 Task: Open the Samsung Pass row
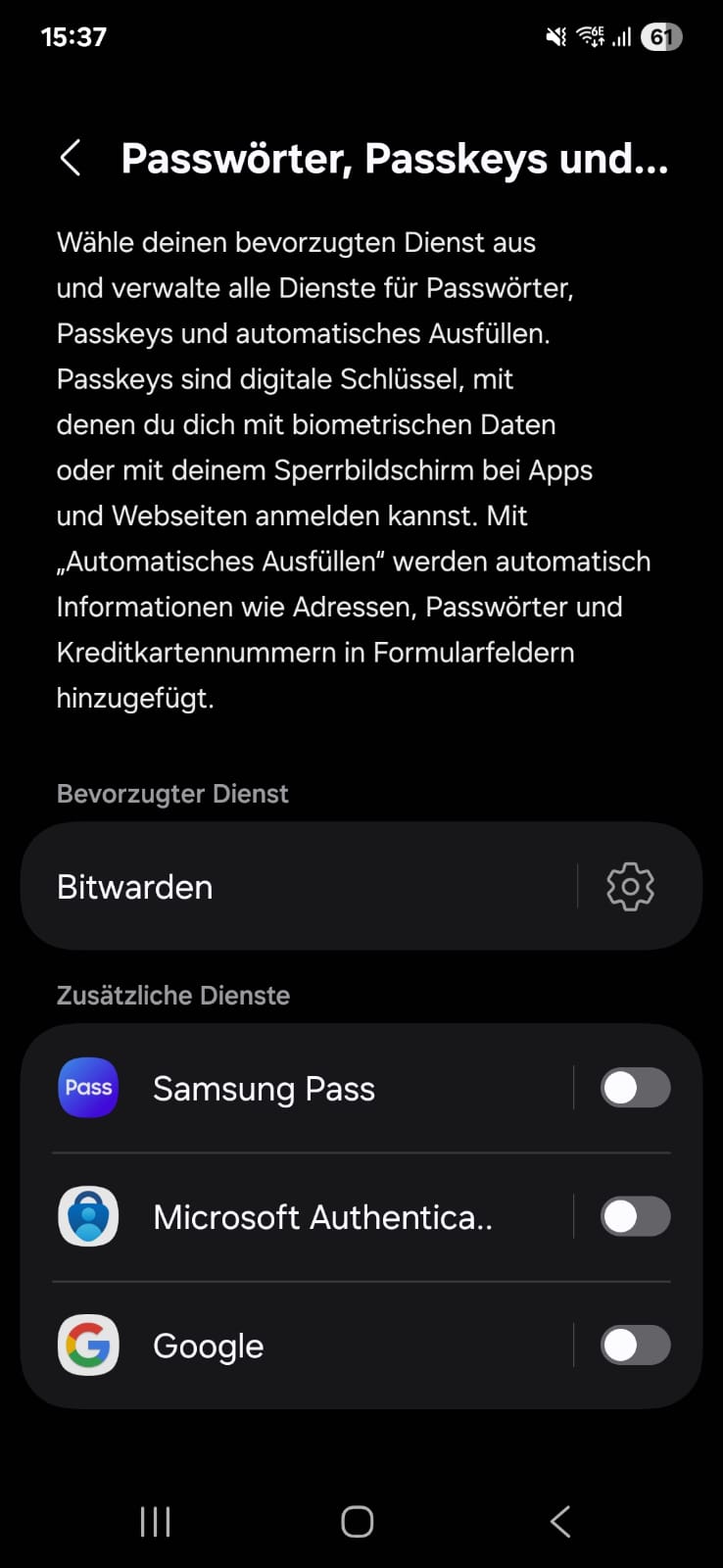297,1088
